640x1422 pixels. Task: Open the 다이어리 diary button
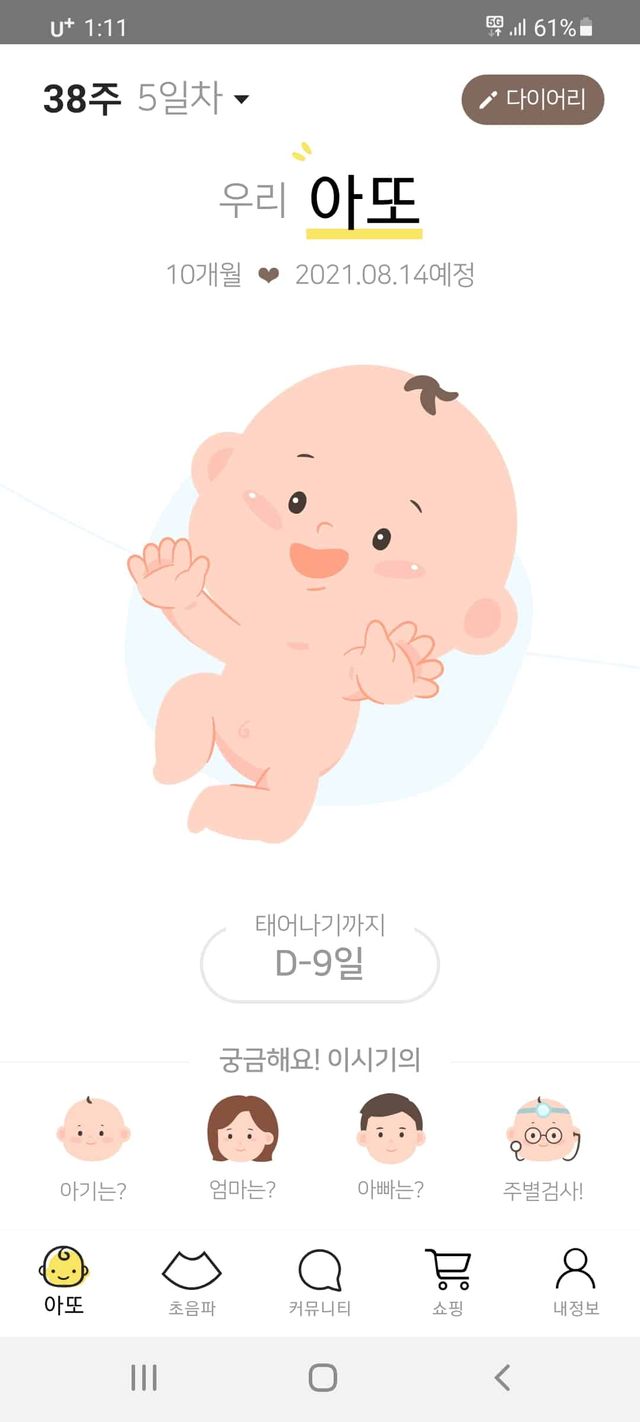[532, 99]
